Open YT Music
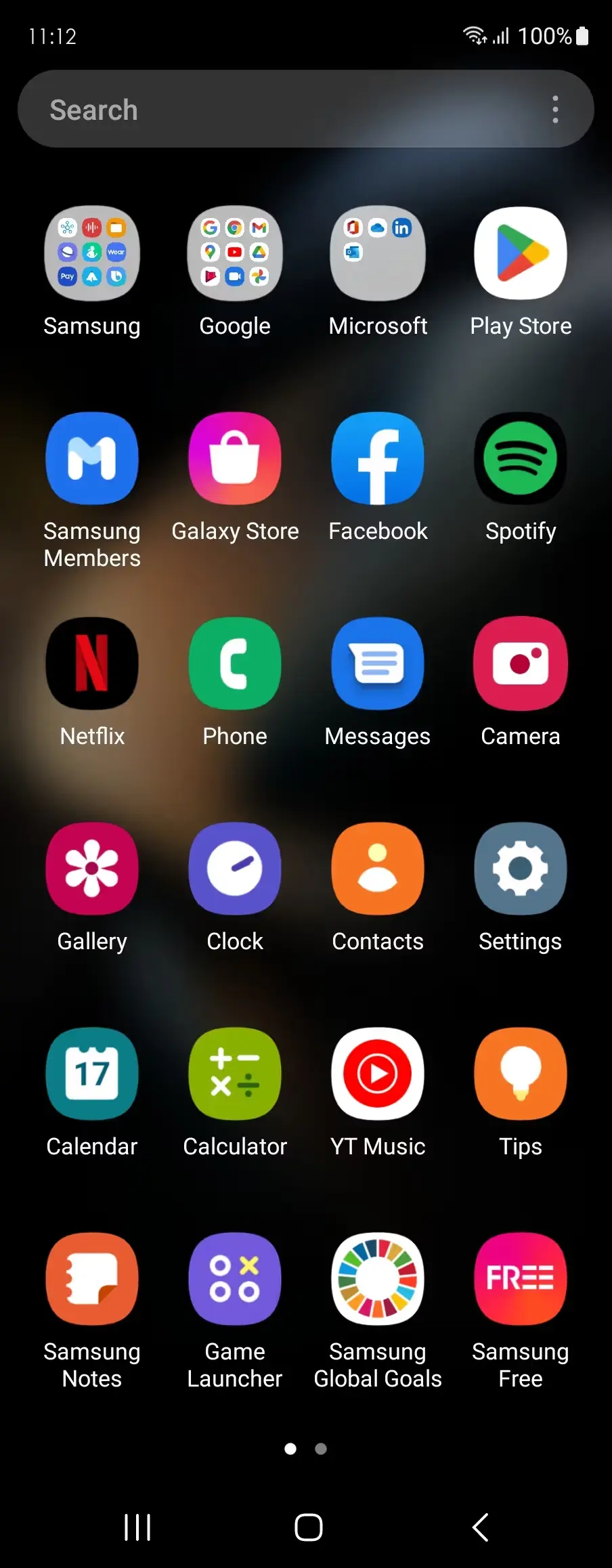This screenshot has height=1568, width=612. tap(378, 1074)
